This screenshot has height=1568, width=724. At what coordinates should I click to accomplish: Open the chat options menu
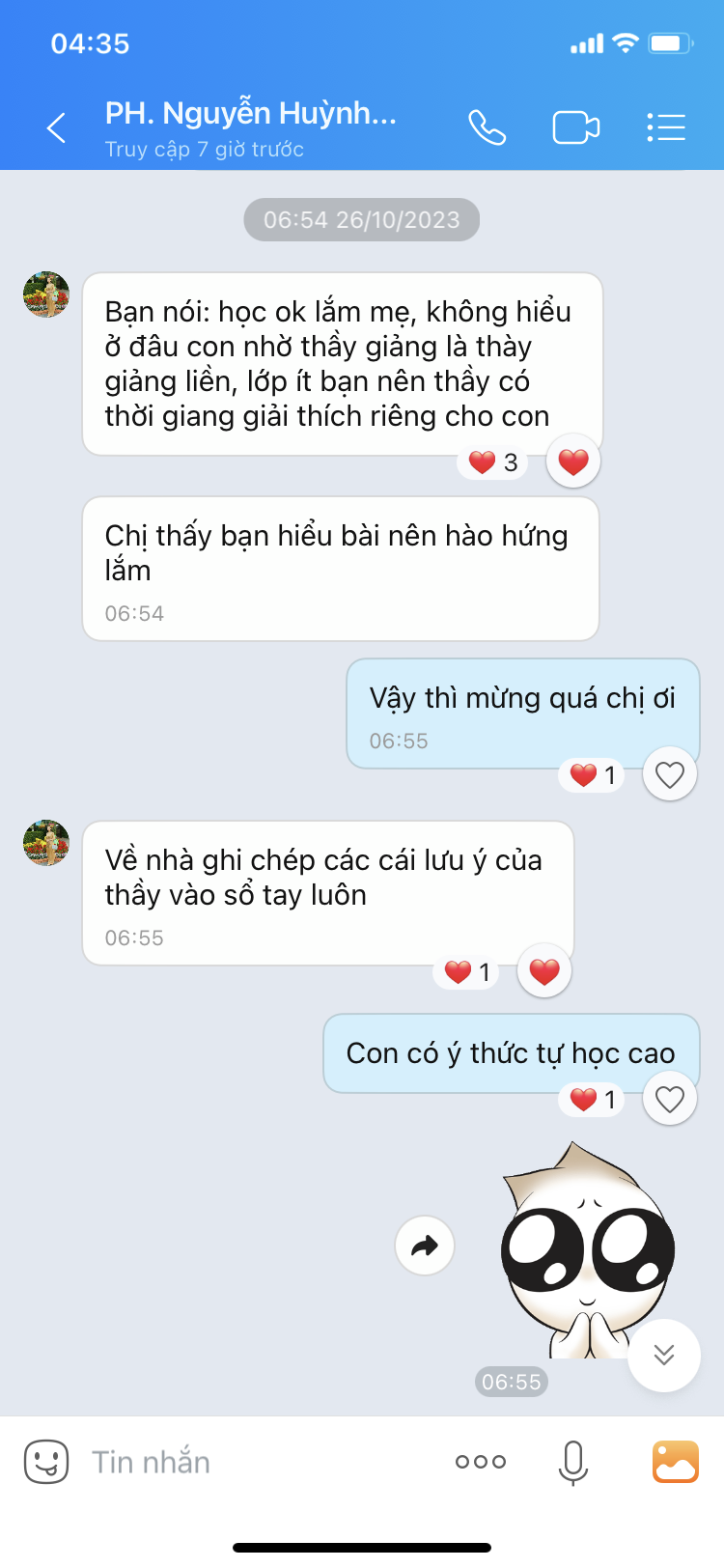pos(666,127)
